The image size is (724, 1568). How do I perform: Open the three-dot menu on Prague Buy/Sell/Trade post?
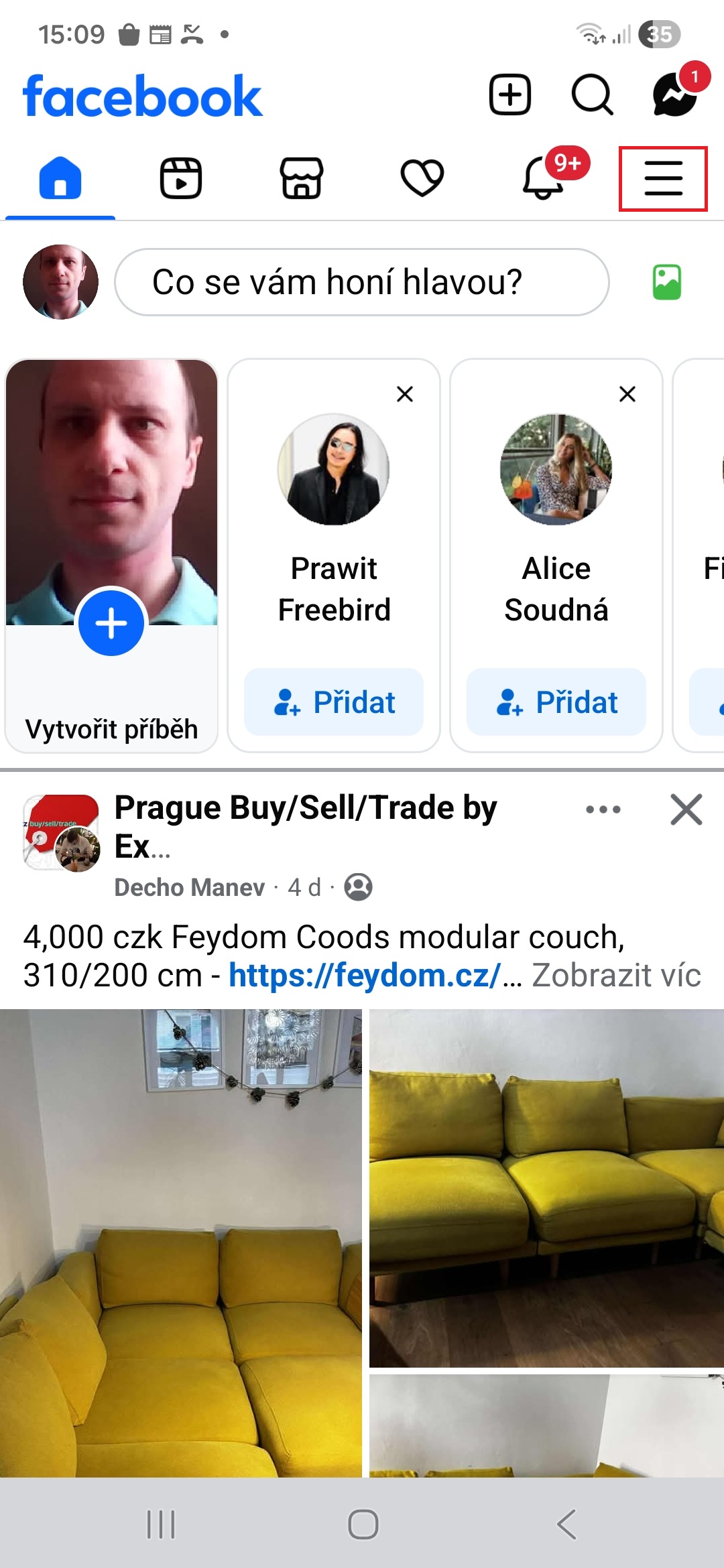coord(603,809)
